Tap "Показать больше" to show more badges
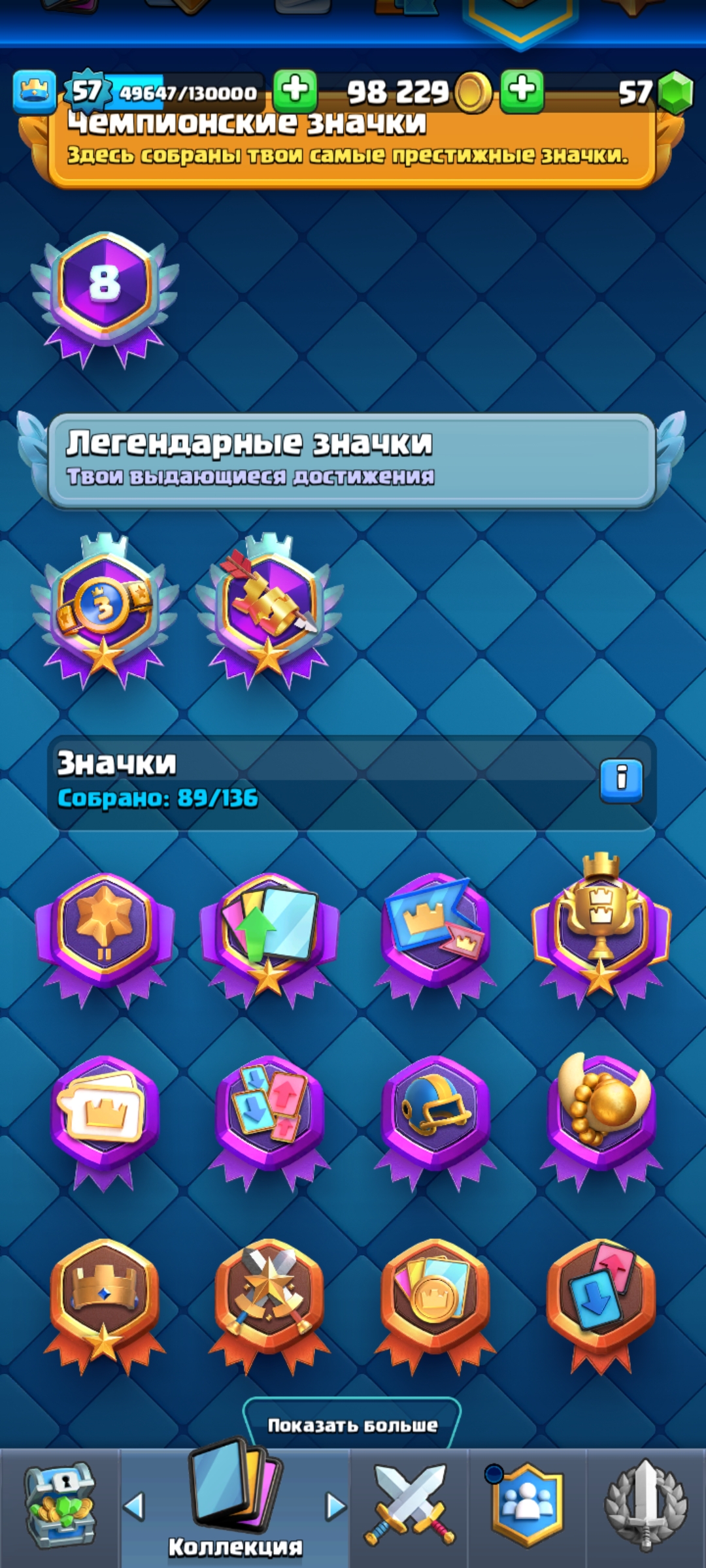This screenshot has height=1568, width=706. click(x=352, y=1424)
